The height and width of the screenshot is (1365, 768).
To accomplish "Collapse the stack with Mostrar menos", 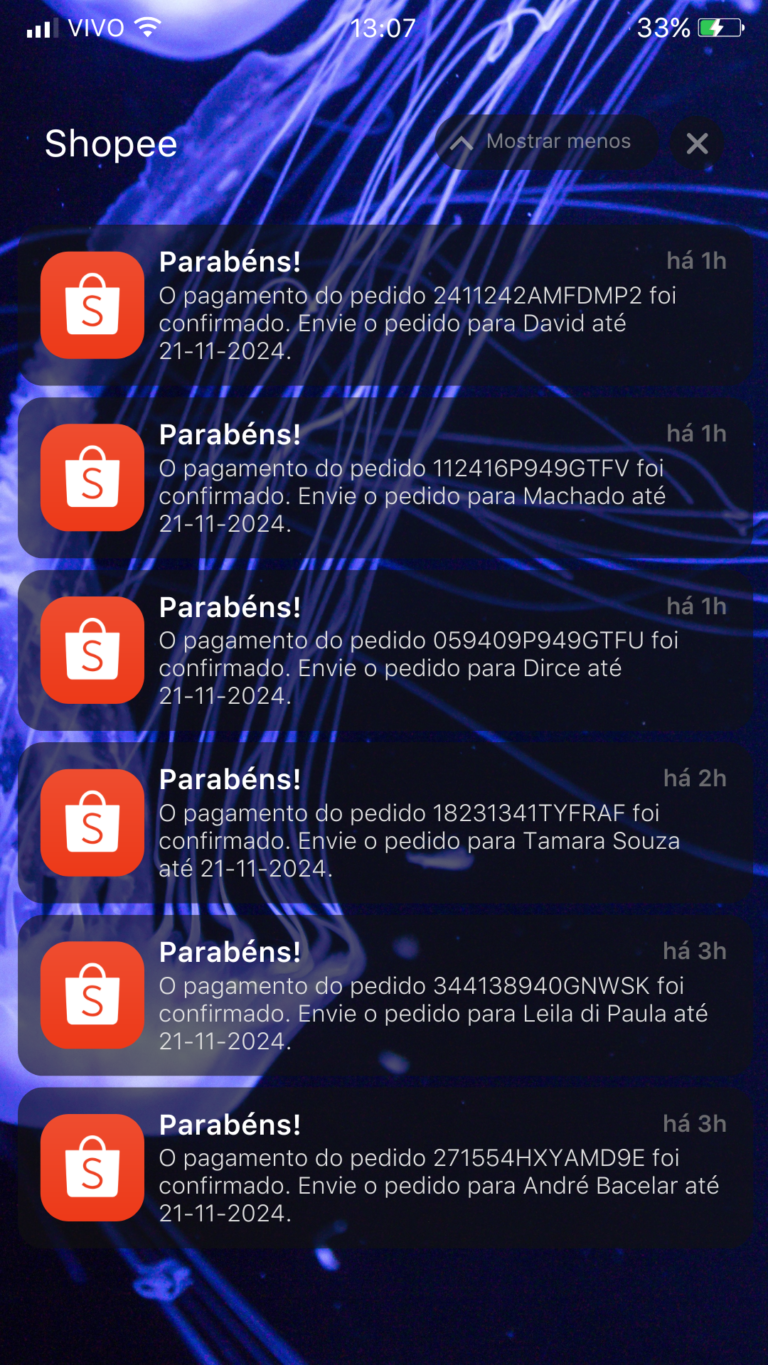I will point(545,142).
